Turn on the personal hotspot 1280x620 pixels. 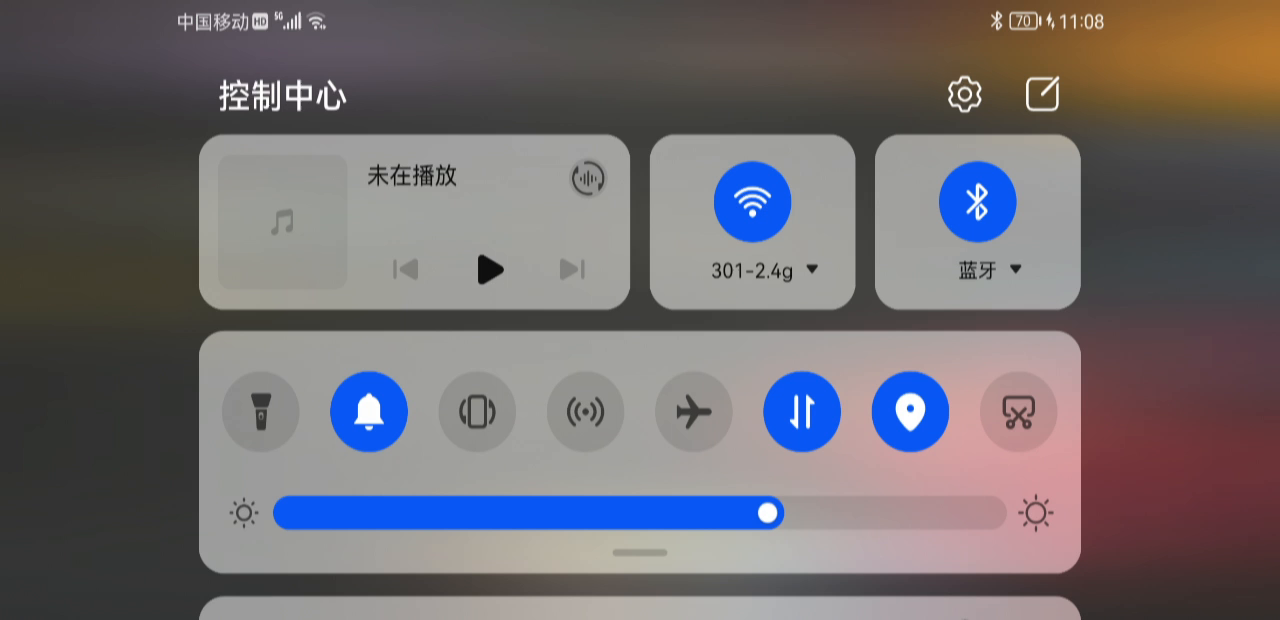(585, 411)
